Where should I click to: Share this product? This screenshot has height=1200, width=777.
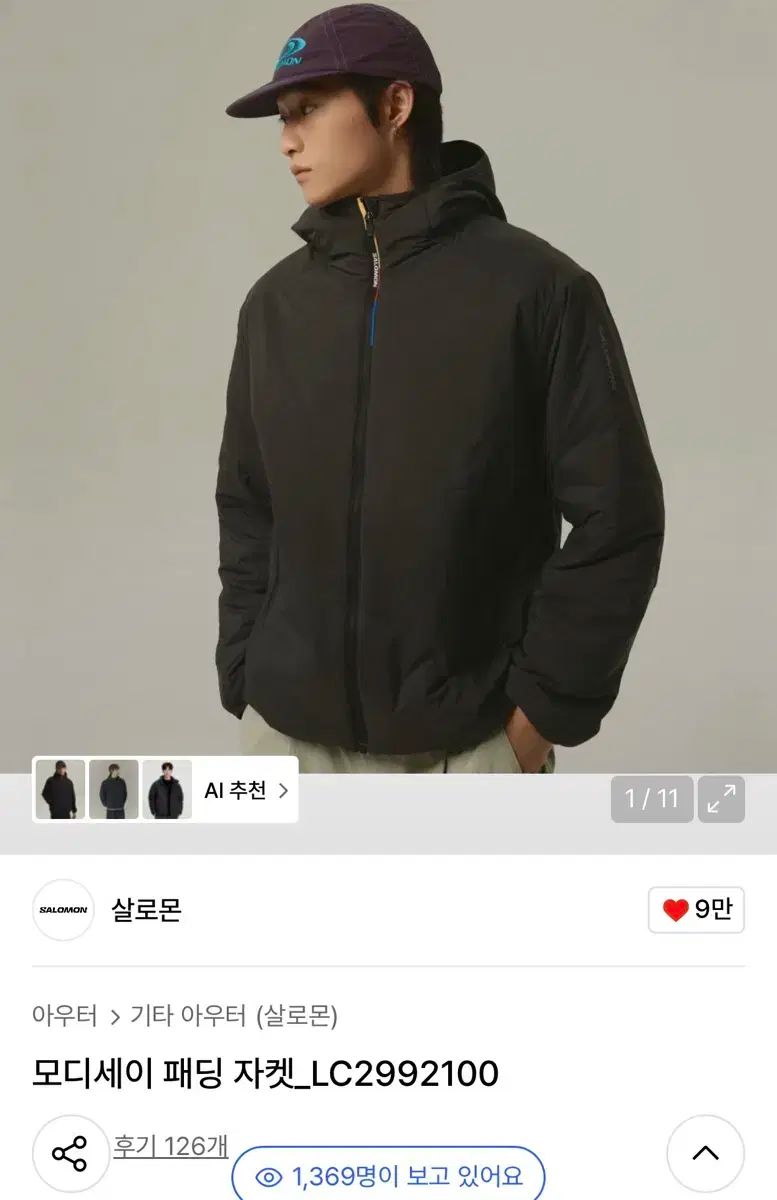[70, 1154]
